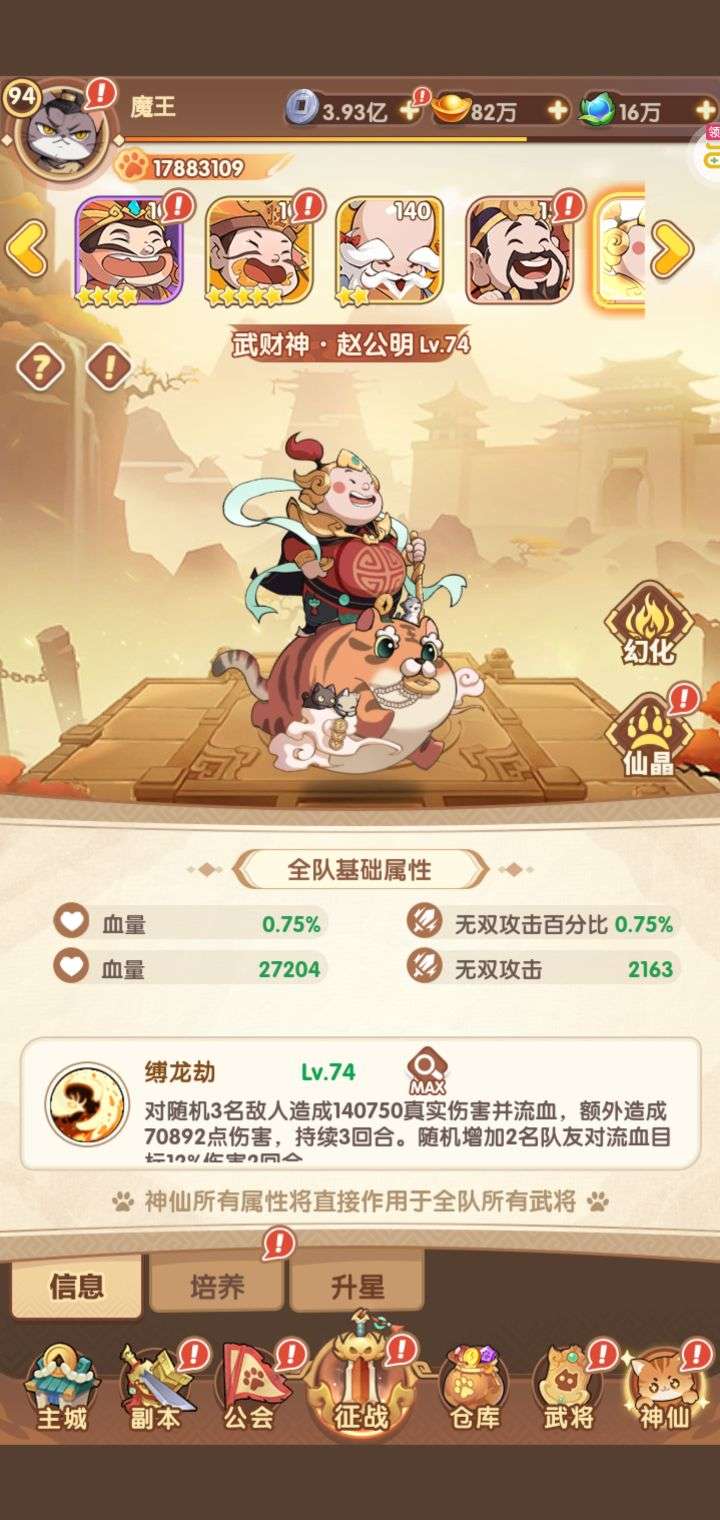
Task: Open the question mark help
Action: point(40,369)
